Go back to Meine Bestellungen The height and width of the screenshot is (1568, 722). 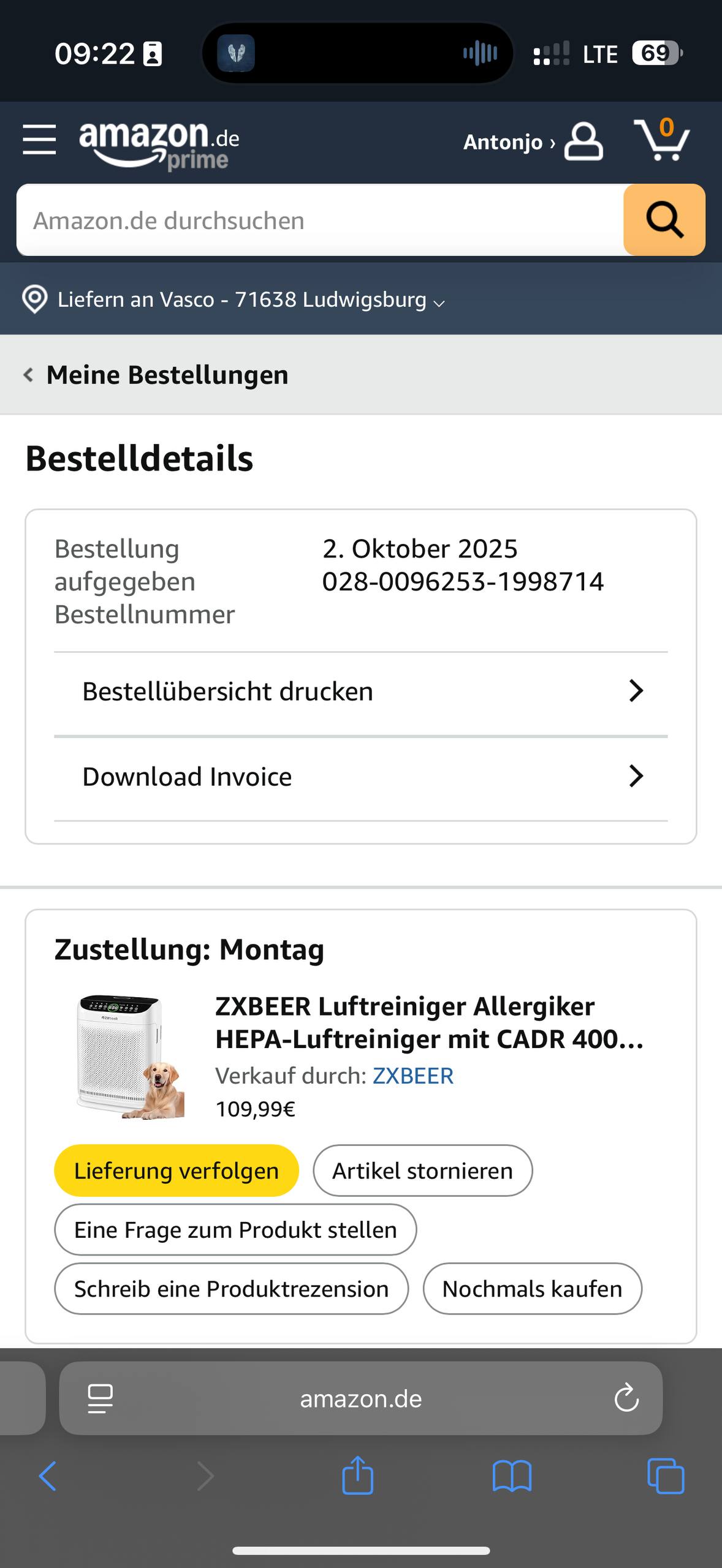(156, 375)
